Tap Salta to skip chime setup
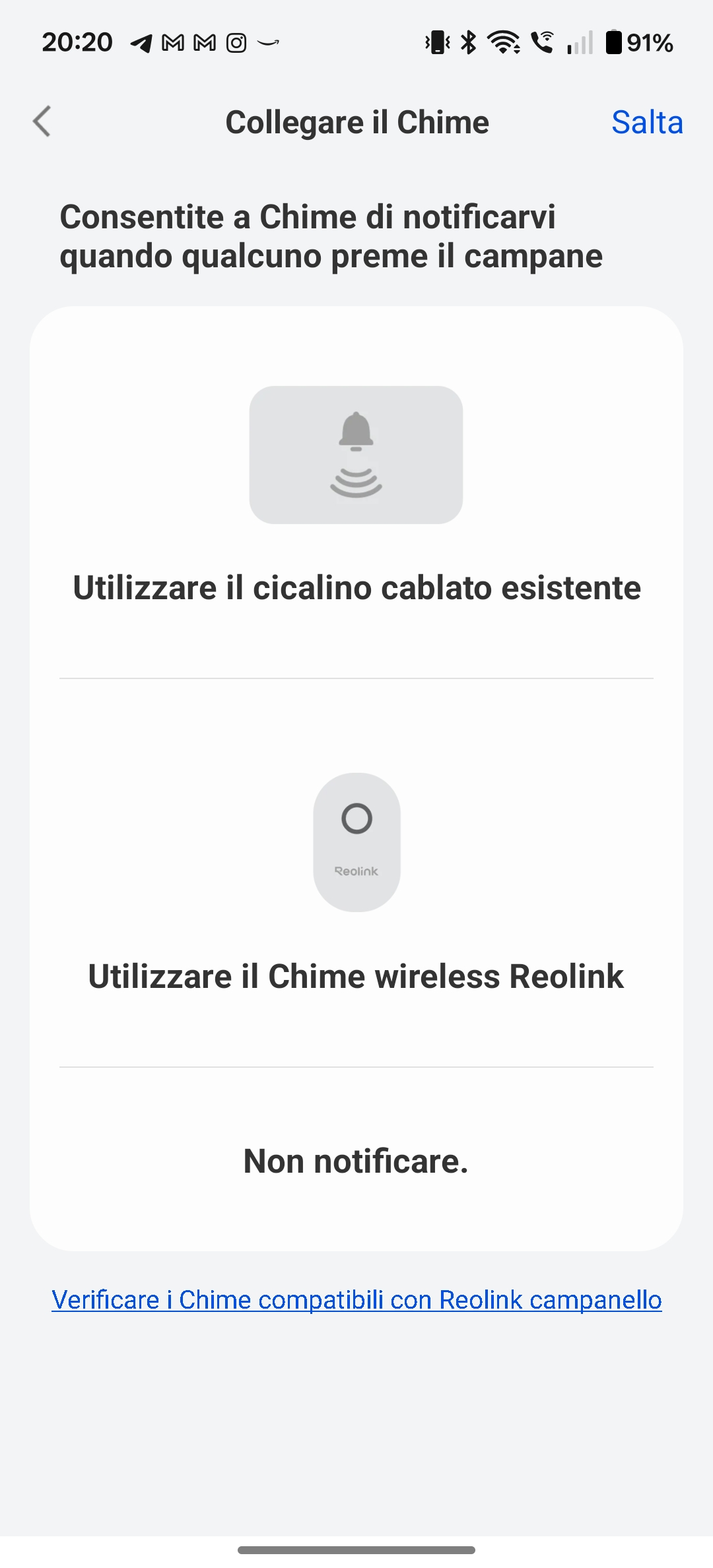The image size is (713, 1568). click(646, 123)
